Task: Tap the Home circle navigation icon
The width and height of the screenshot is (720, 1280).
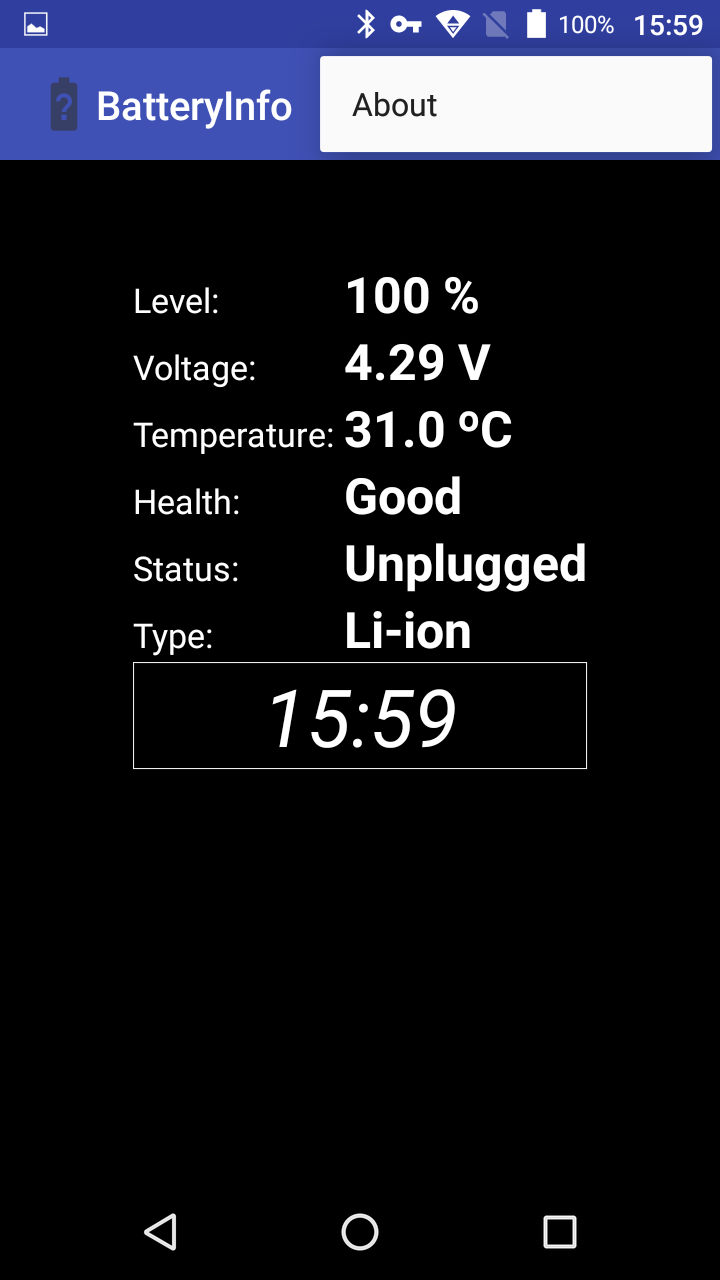Action: (x=360, y=1231)
